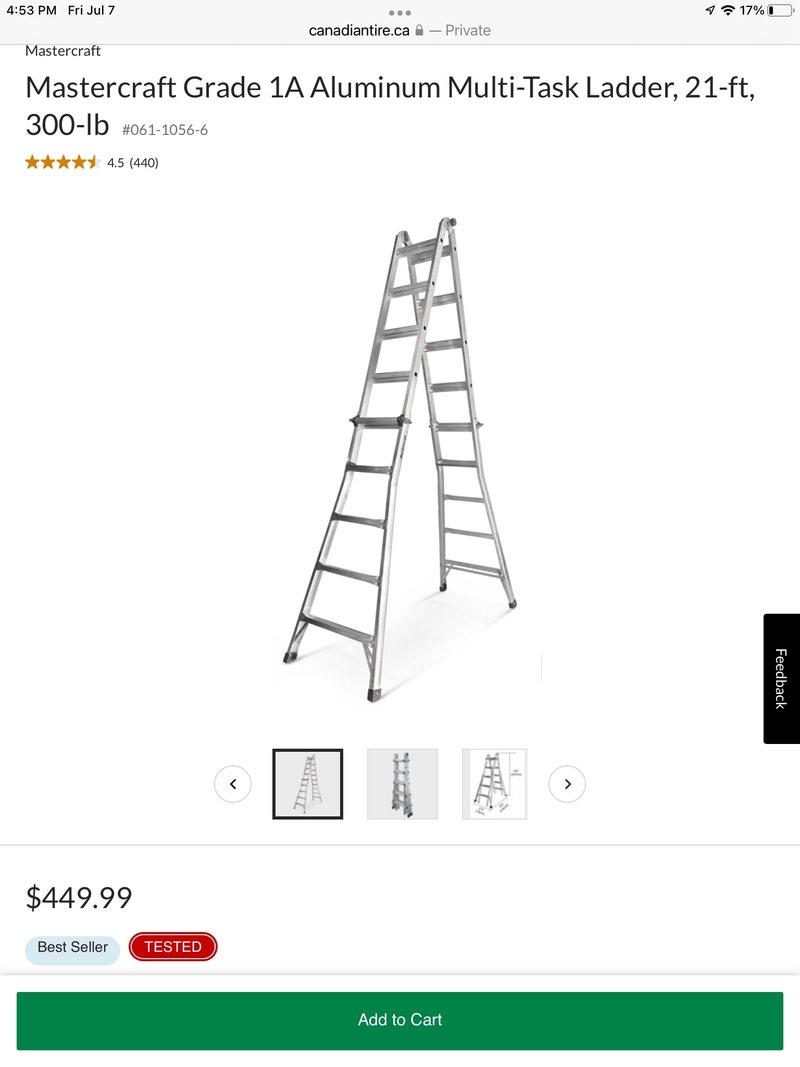Viewport: 800px width, 1067px height.
Task: Select the thumbnail showing ladder height dimensions
Action: tap(494, 784)
